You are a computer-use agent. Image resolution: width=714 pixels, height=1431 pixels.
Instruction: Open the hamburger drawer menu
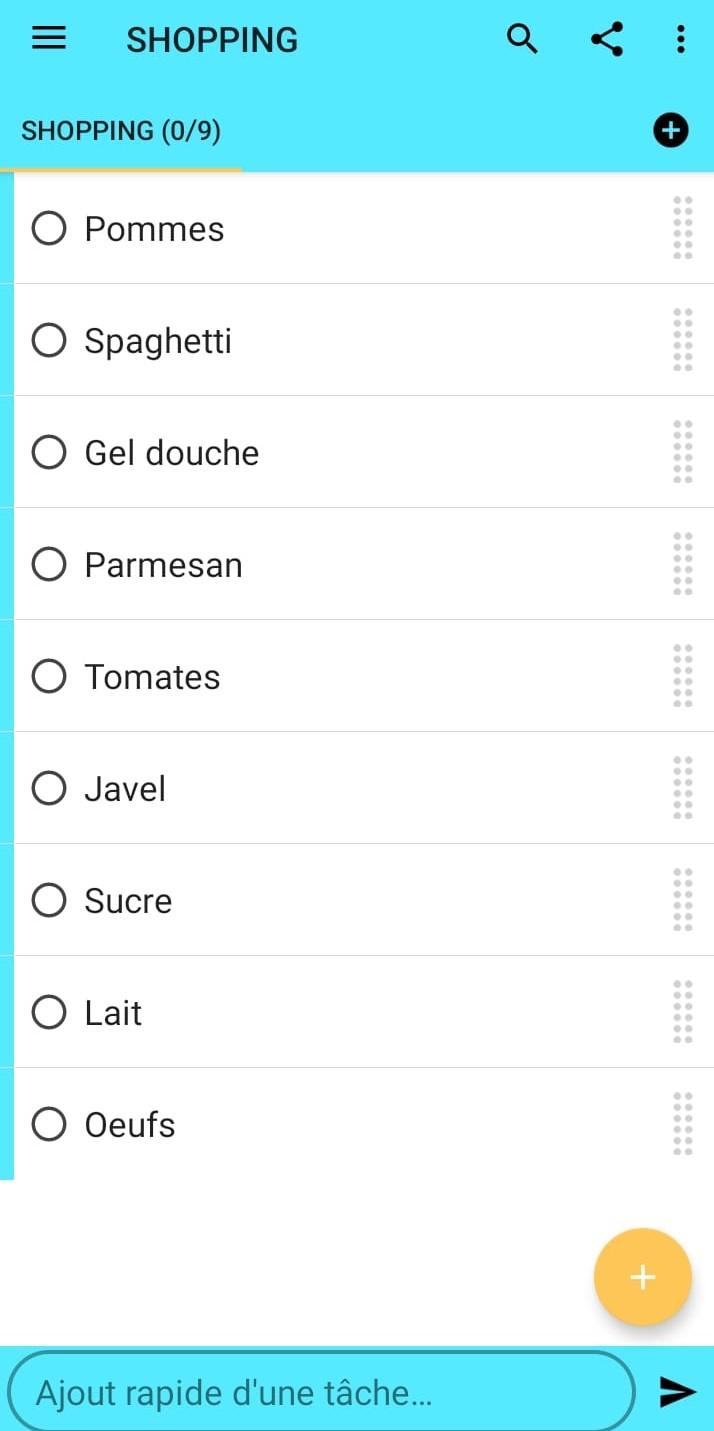pos(49,39)
